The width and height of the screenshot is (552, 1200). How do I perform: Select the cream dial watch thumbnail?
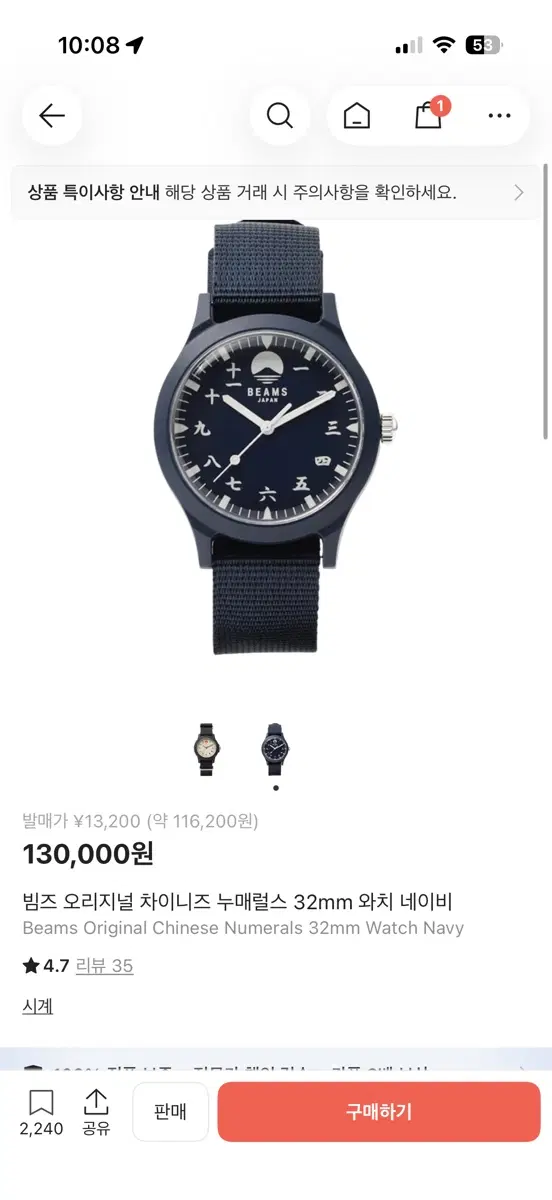click(x=205, y=750)
